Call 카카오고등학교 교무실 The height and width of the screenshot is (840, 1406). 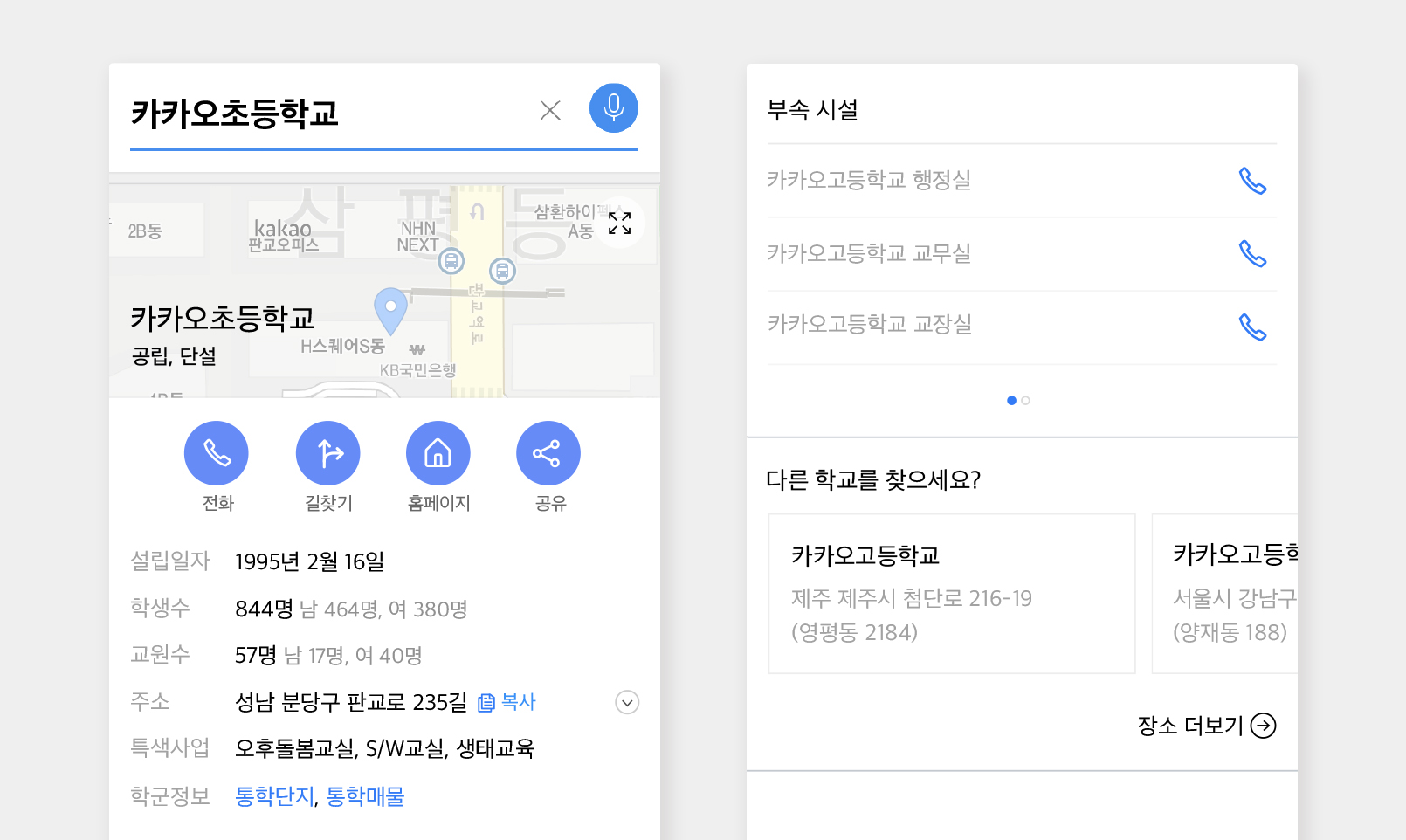click(x=1252, y=254)
